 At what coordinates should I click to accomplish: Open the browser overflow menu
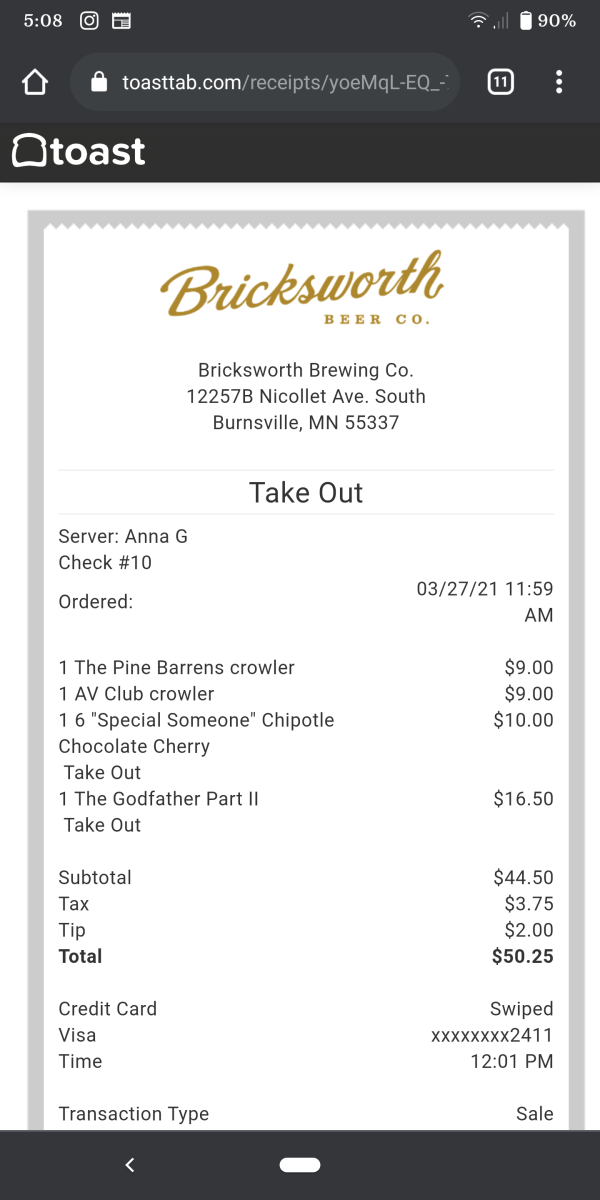coord(559,82)
